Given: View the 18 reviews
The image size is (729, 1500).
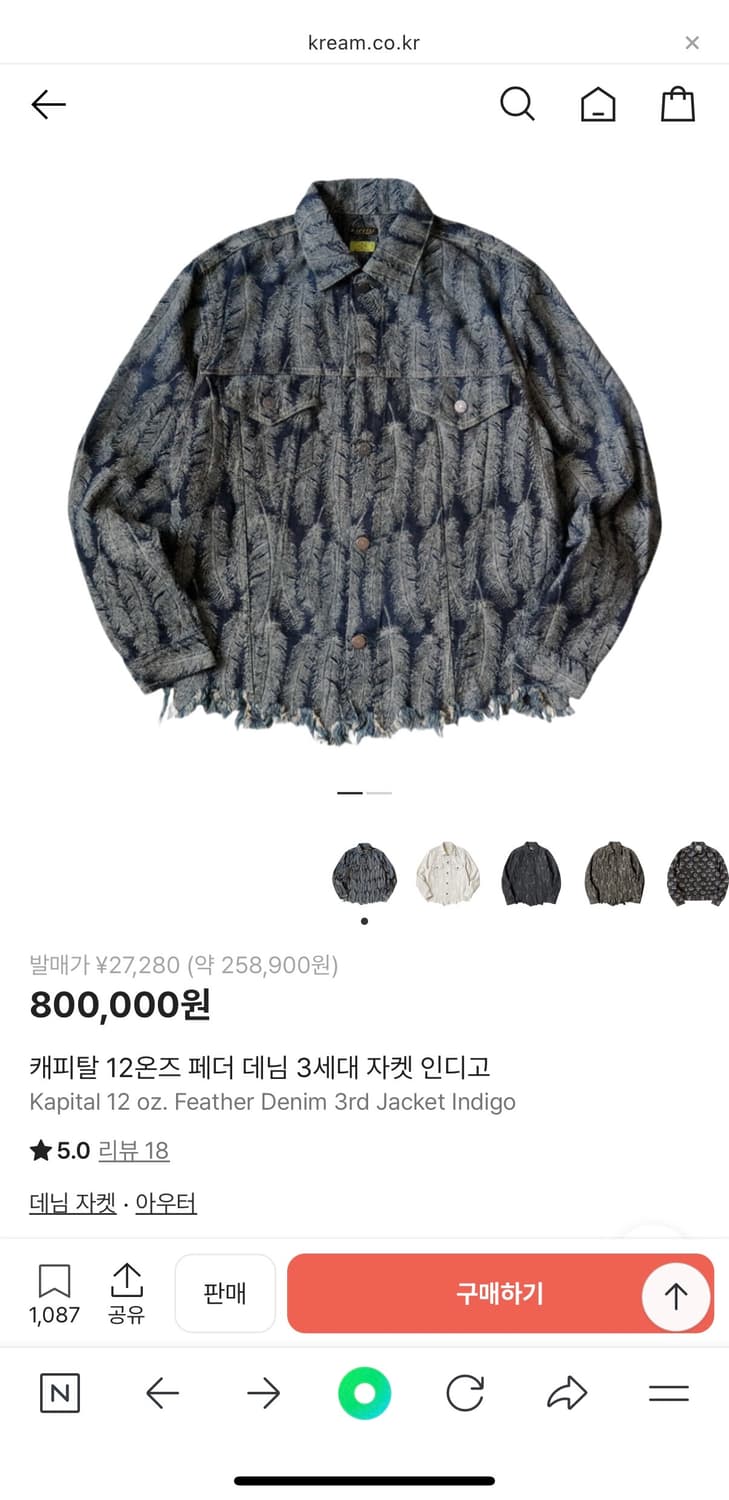Looking at the screenshot, I should (x=134, y=1151).
